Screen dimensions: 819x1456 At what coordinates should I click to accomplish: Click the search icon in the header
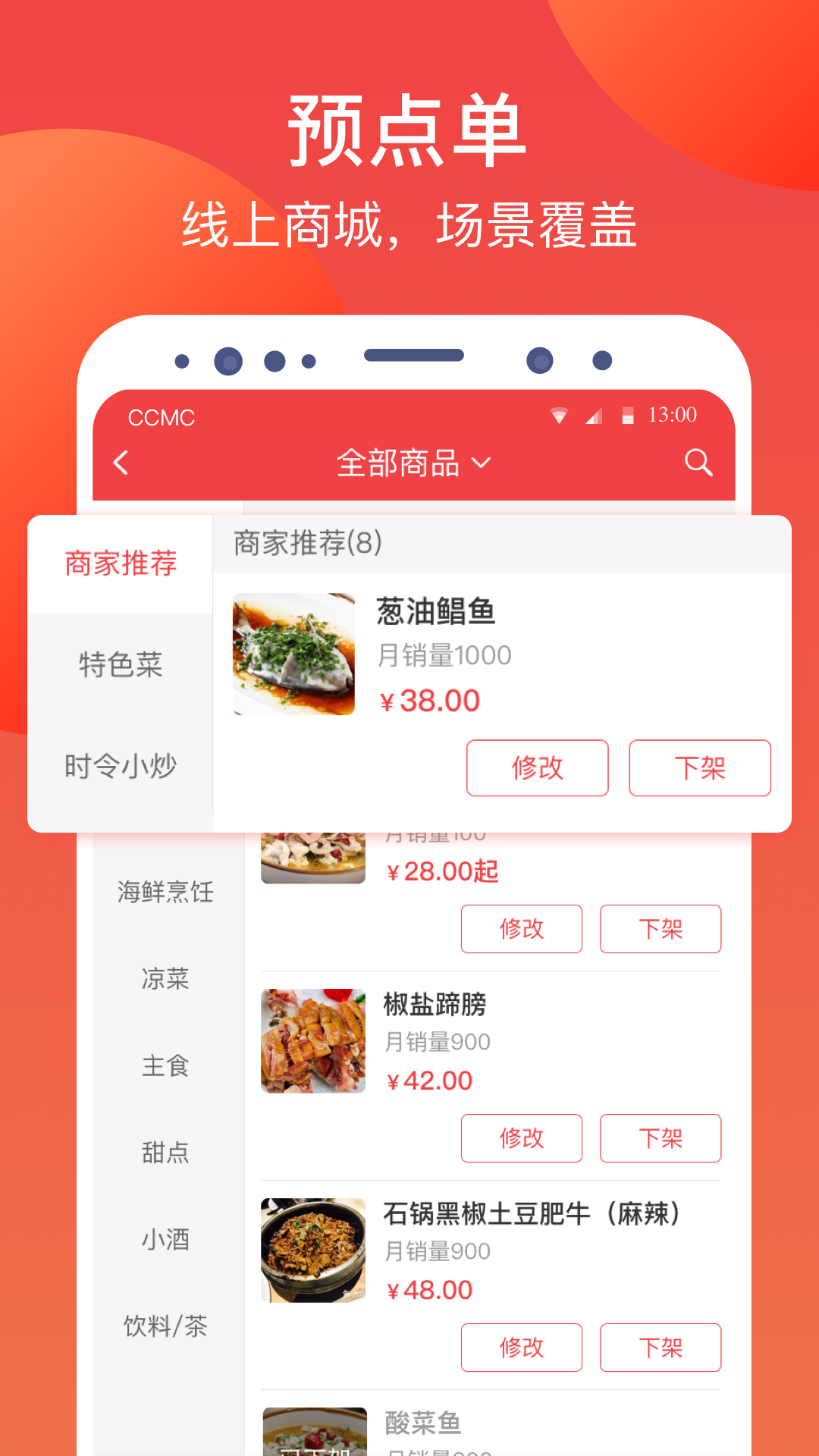click(x=698, y=462)
